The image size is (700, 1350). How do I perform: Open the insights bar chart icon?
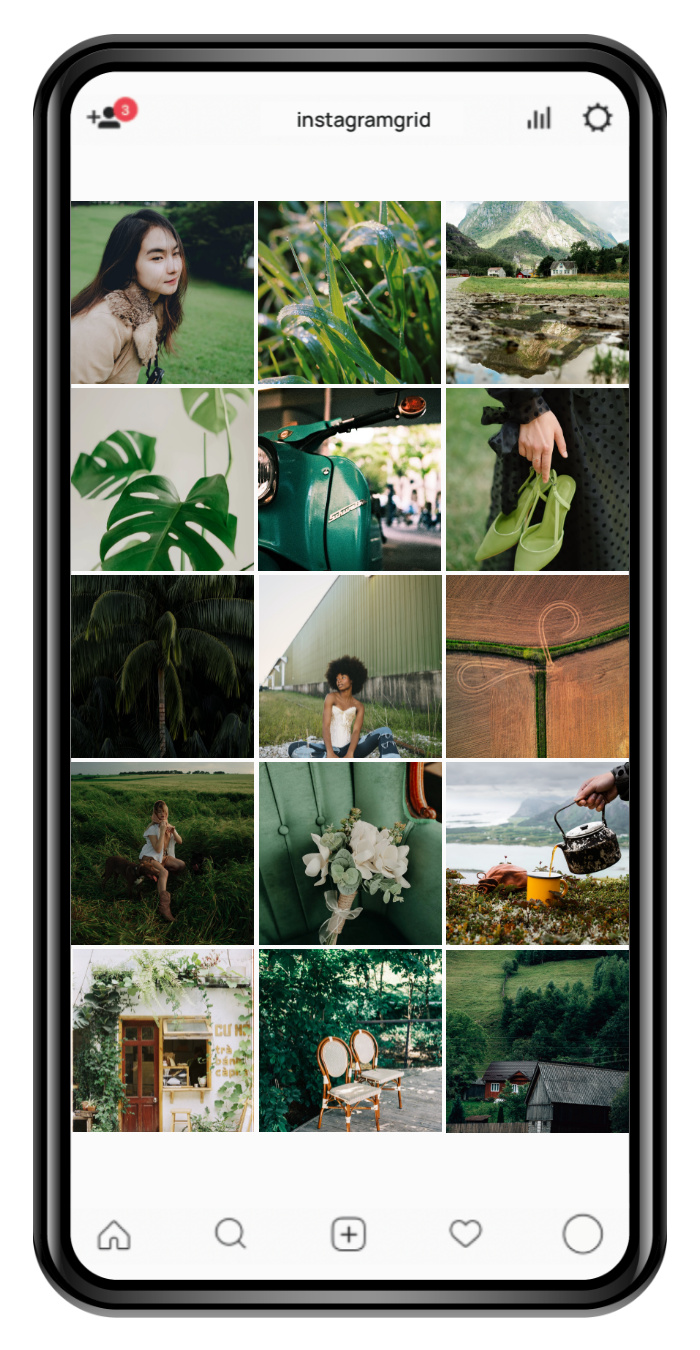(539, 119)
